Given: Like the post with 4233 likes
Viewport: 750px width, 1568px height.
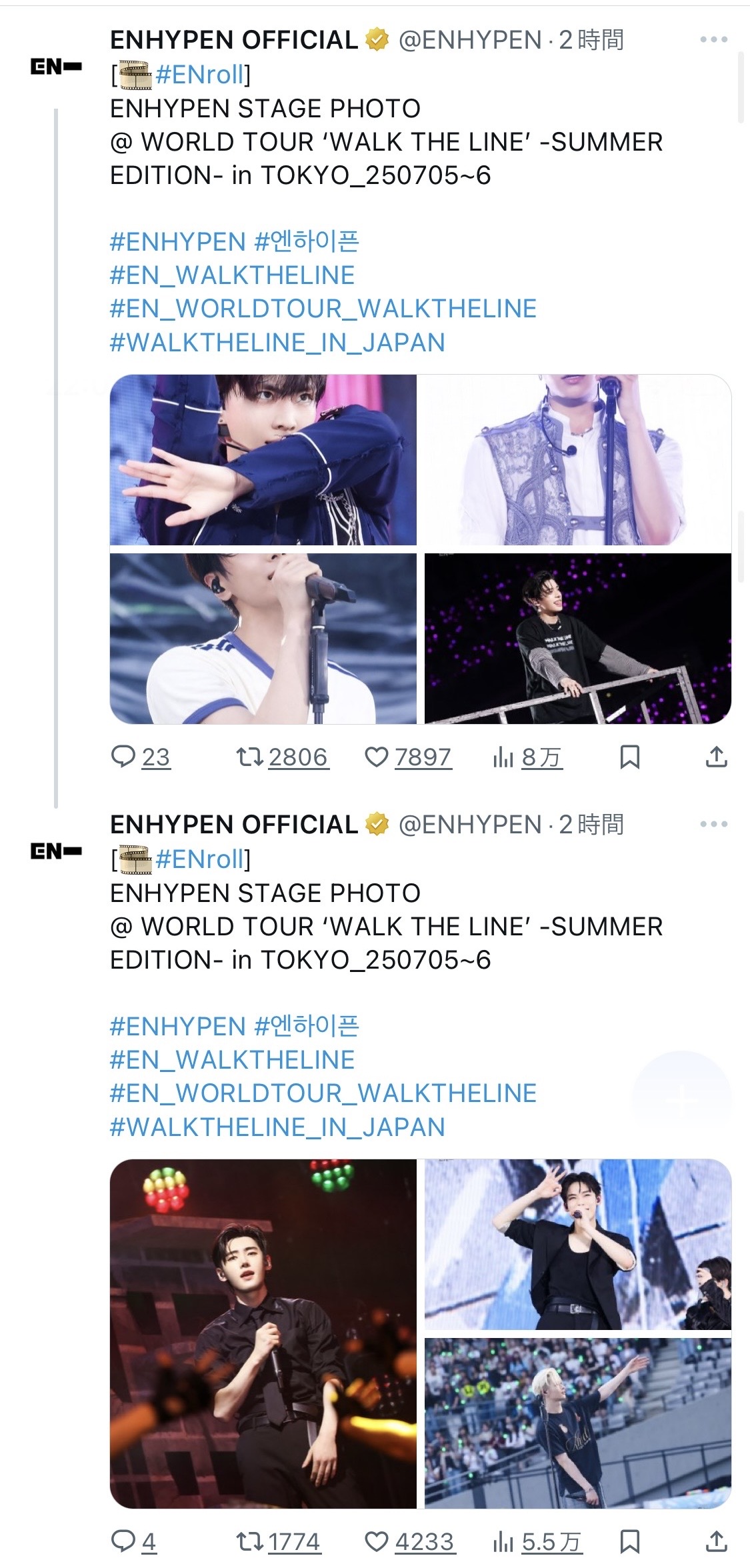Looking at the screenshot, I should pos(409,1541).
